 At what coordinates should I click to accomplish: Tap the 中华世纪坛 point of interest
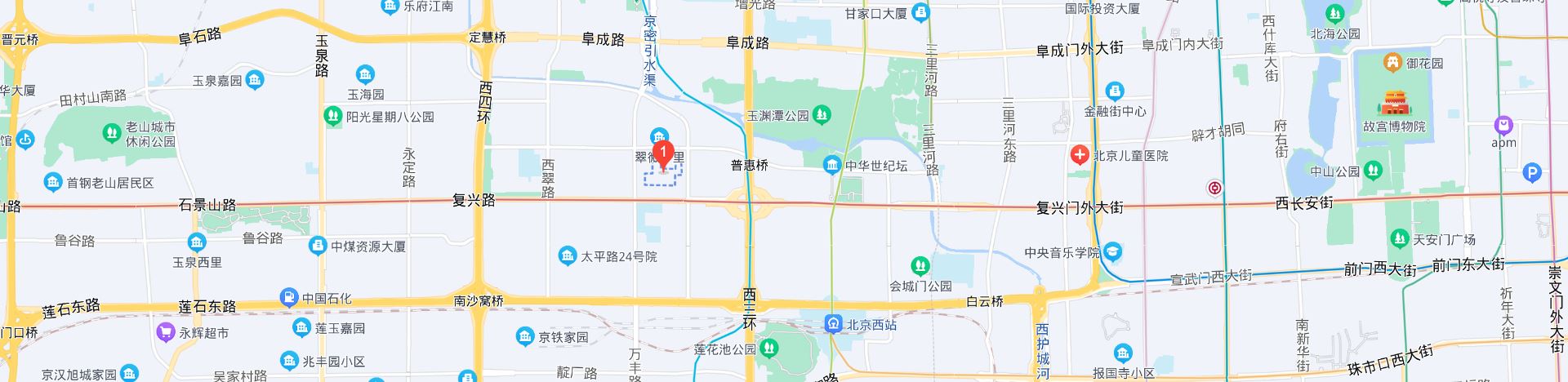[832, 166]
